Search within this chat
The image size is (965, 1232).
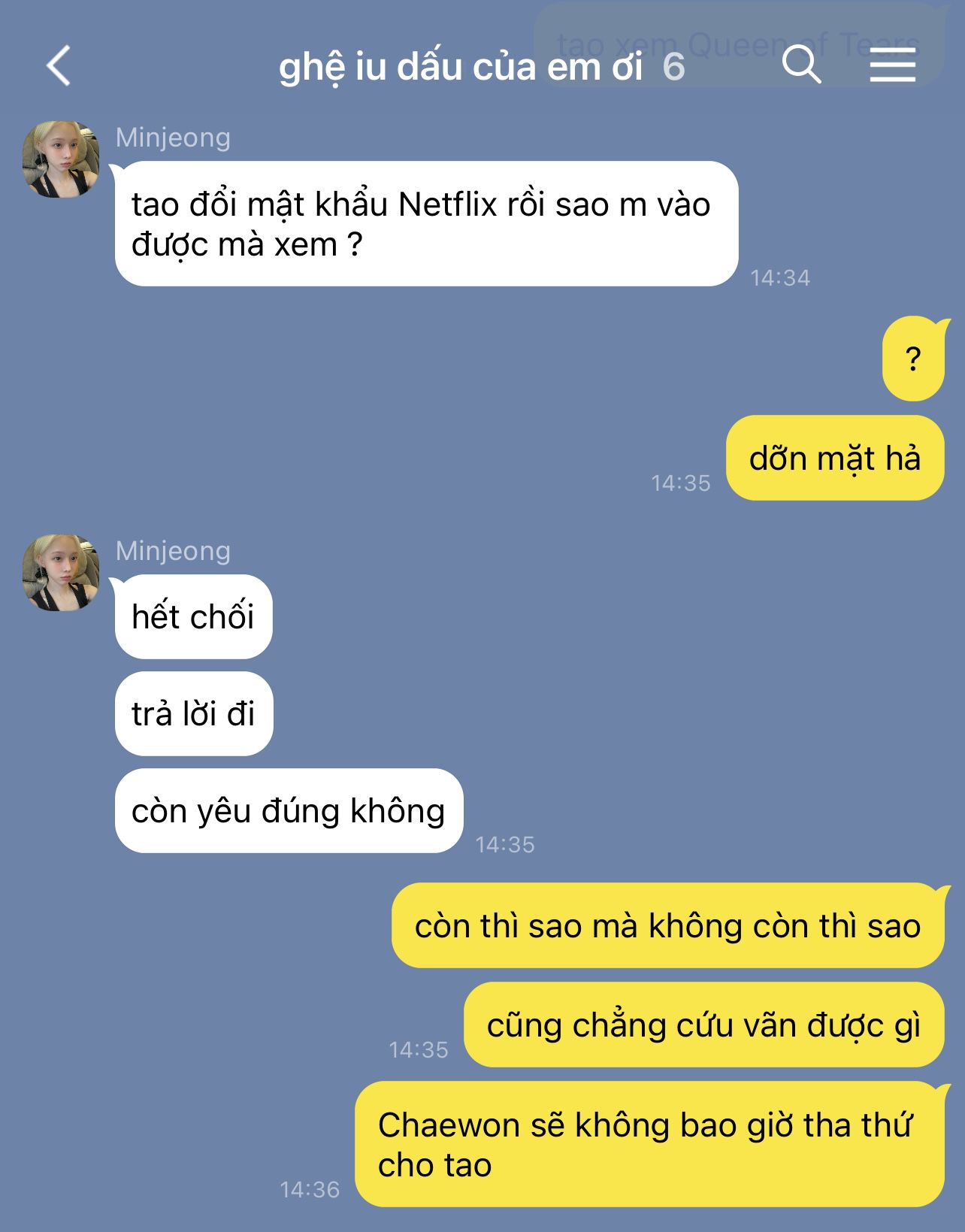point(801,65)
